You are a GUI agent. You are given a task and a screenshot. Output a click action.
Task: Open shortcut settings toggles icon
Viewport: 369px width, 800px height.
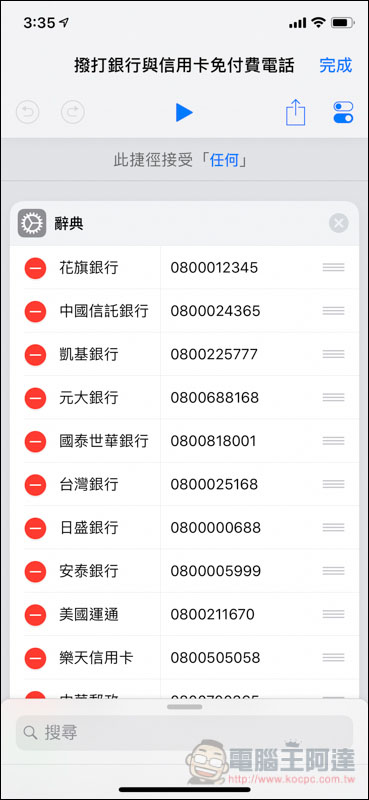(x=343, y=112)
